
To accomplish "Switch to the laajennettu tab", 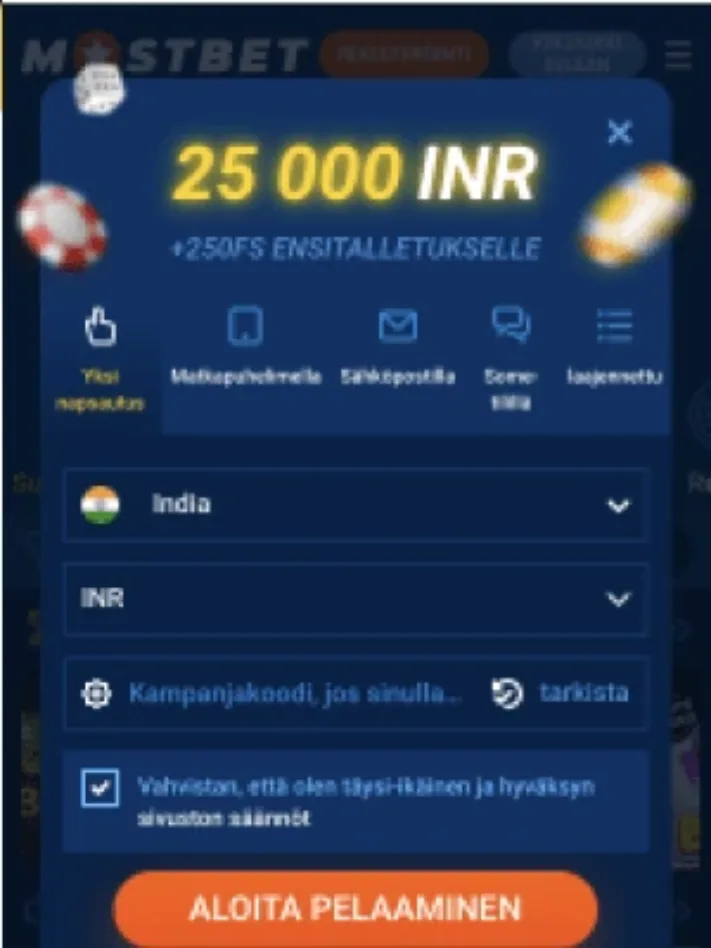I will point(614,350).
